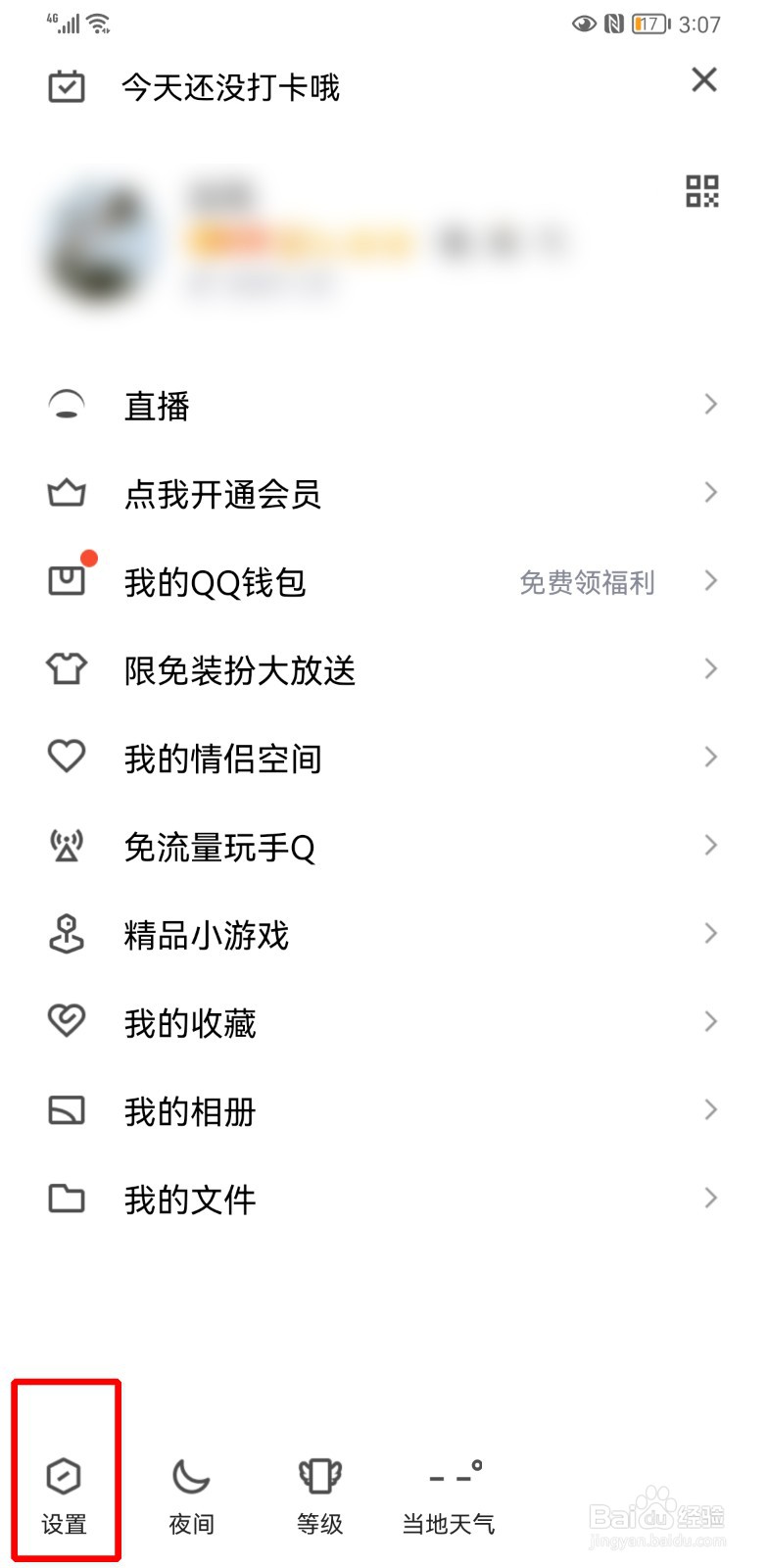Open my QR code icon
768x1568 pixels.
click(701, 191)
